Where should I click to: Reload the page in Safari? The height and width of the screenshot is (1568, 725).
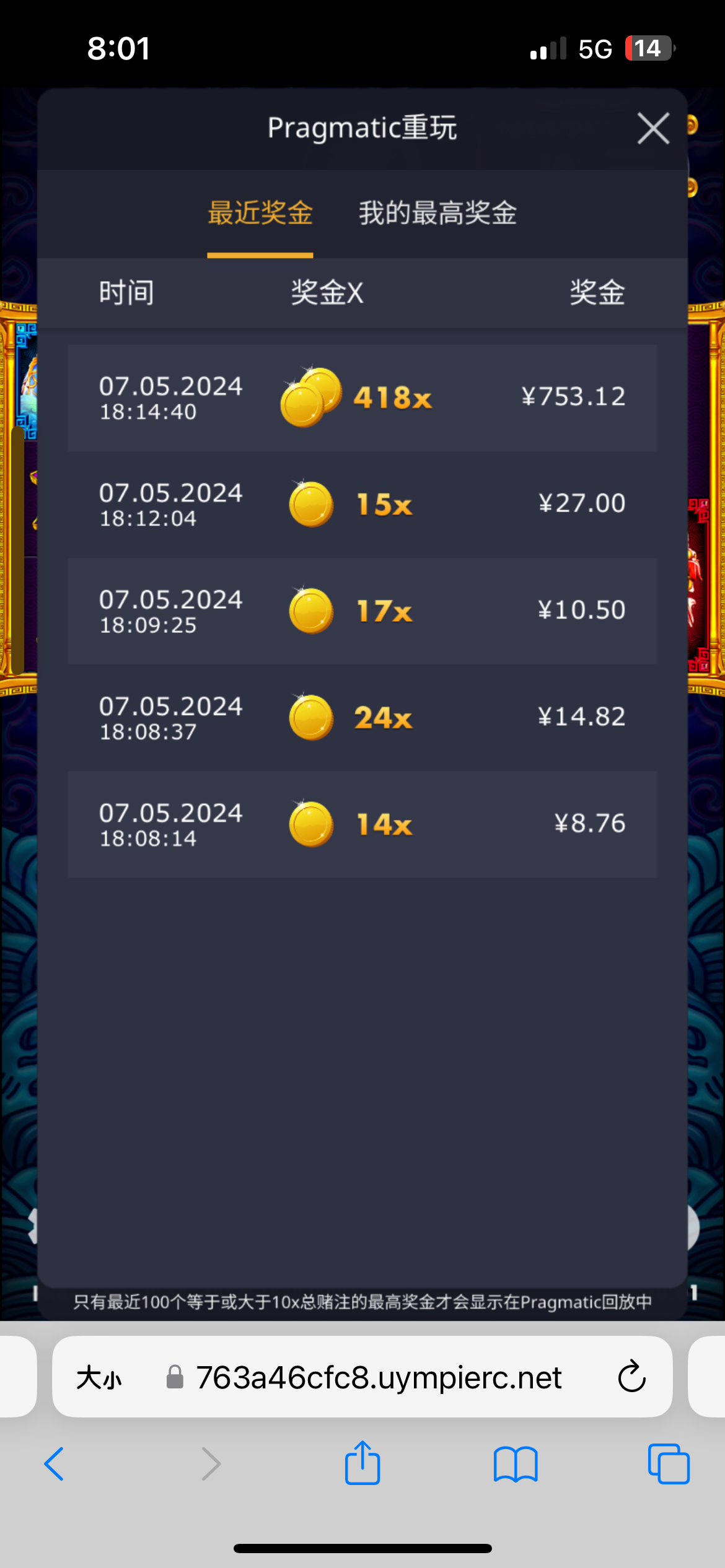point(631,1376)
